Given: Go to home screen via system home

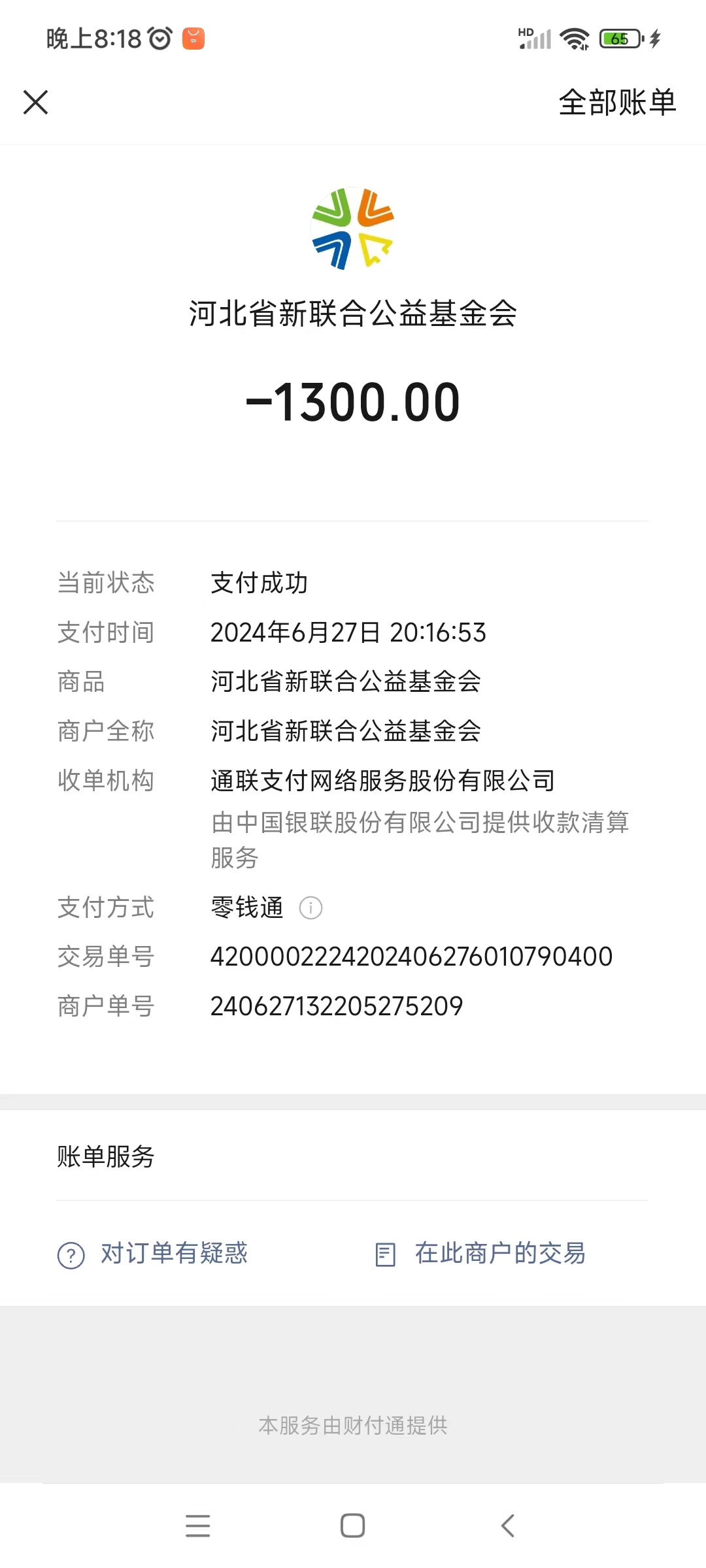Looking at the screenshot, I should pyautogui.click(x=352, y=1526).
